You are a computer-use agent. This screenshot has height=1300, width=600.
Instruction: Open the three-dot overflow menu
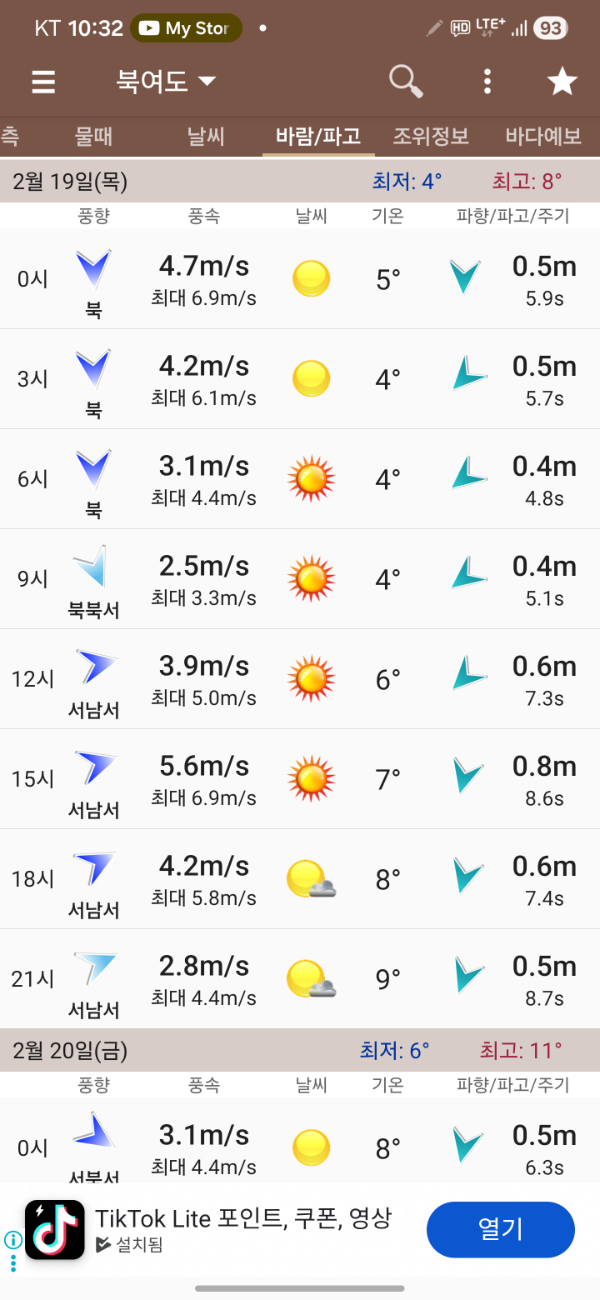(487, 82)
